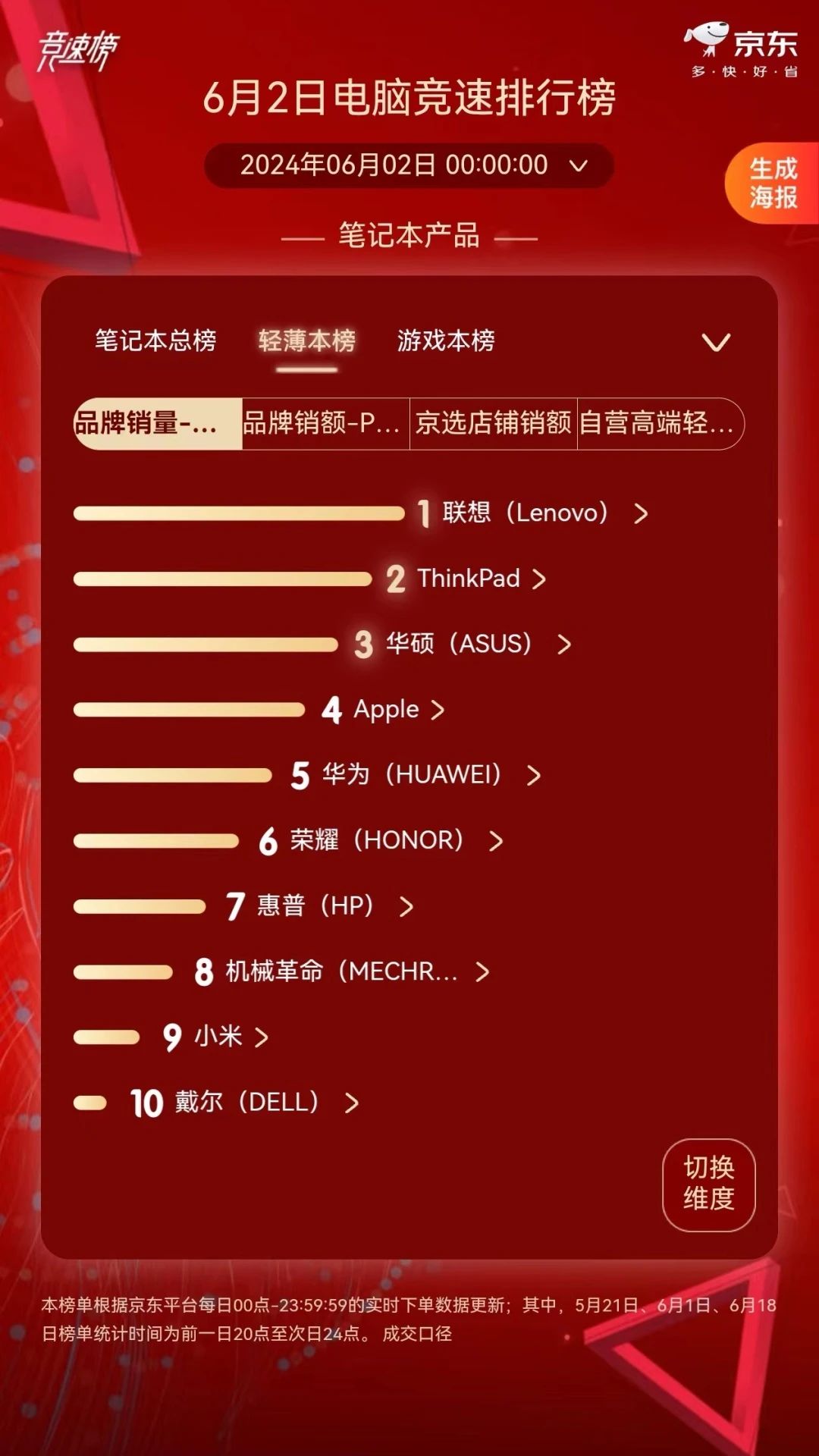Open the date and time dropdown

coord(409,165)
